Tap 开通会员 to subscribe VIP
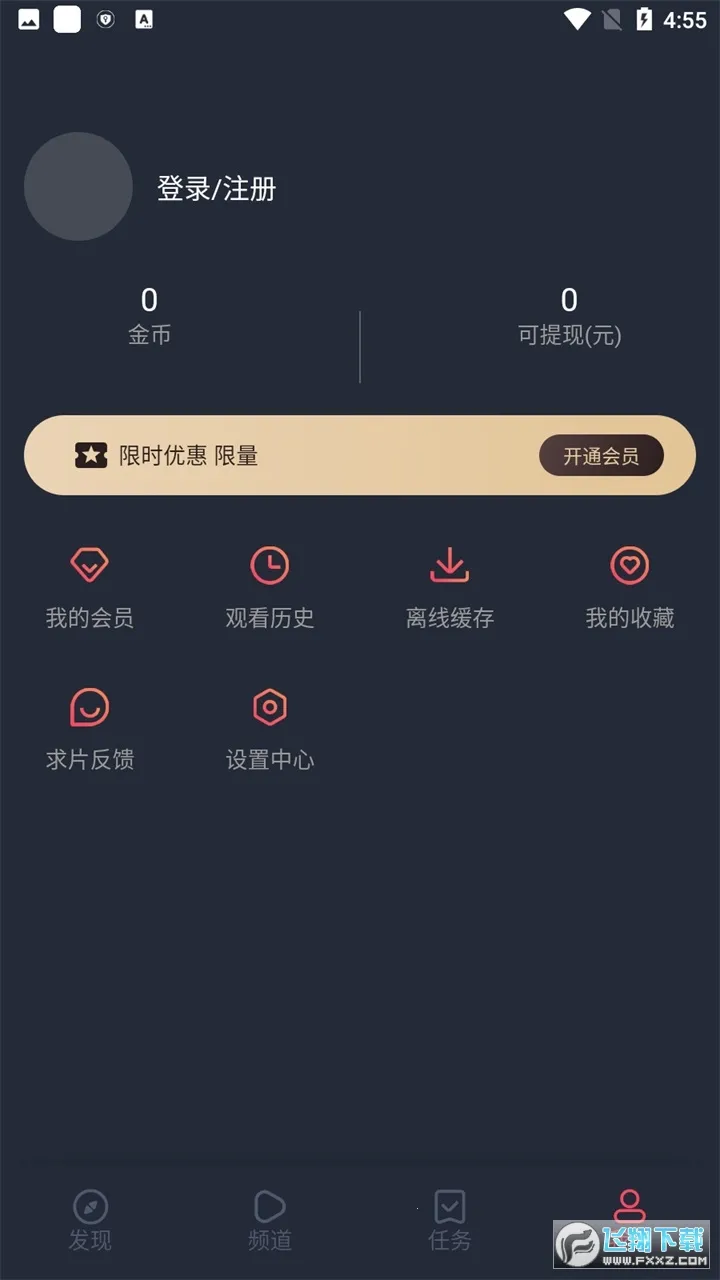The height and width of the screenshot is (1280, 720). 601,455
